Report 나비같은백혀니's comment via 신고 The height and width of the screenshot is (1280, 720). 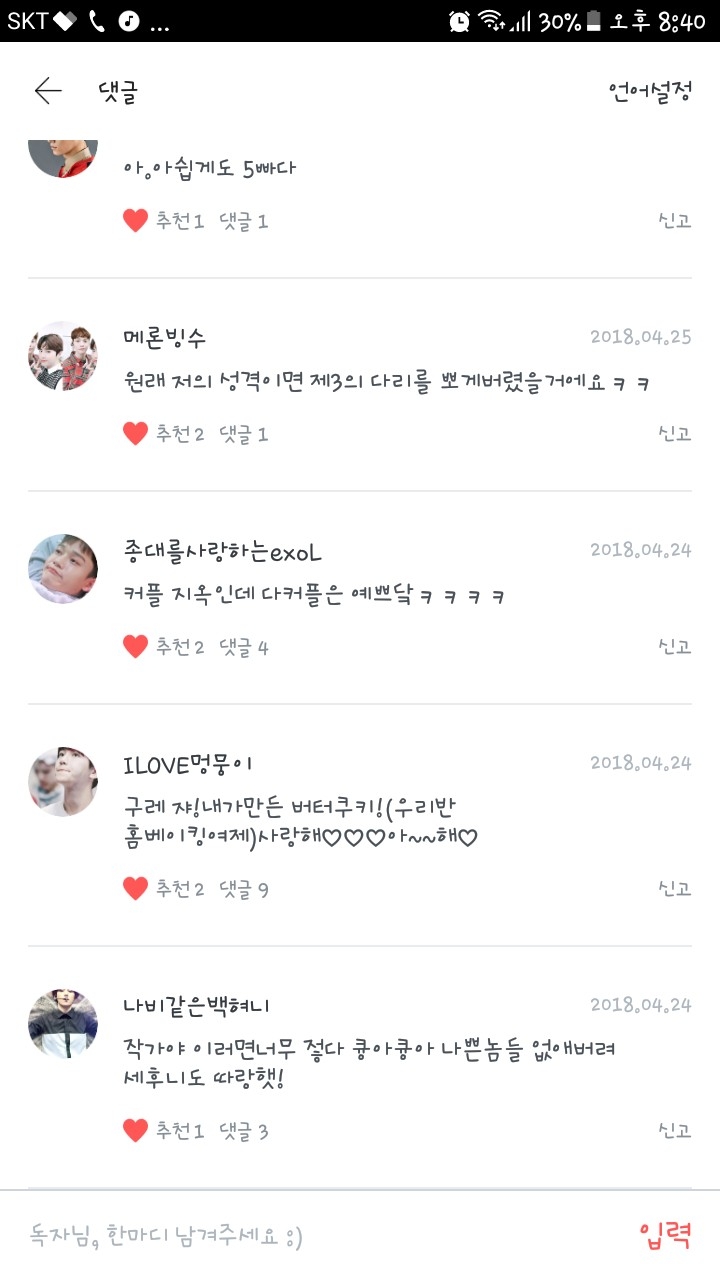tap(674, 1131)
